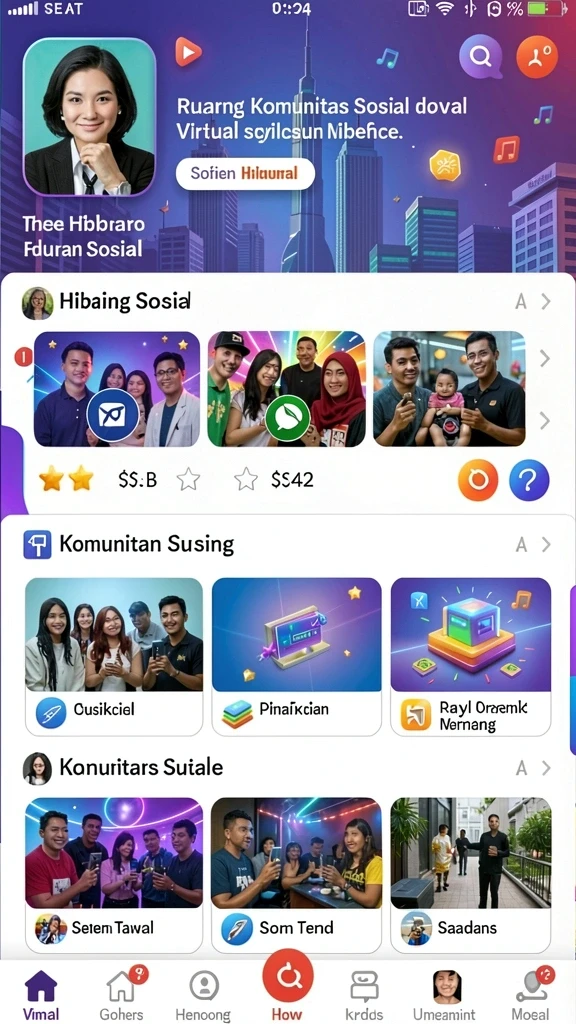
Task: Switch to the Vimal home tab
Action: point(41,995)
